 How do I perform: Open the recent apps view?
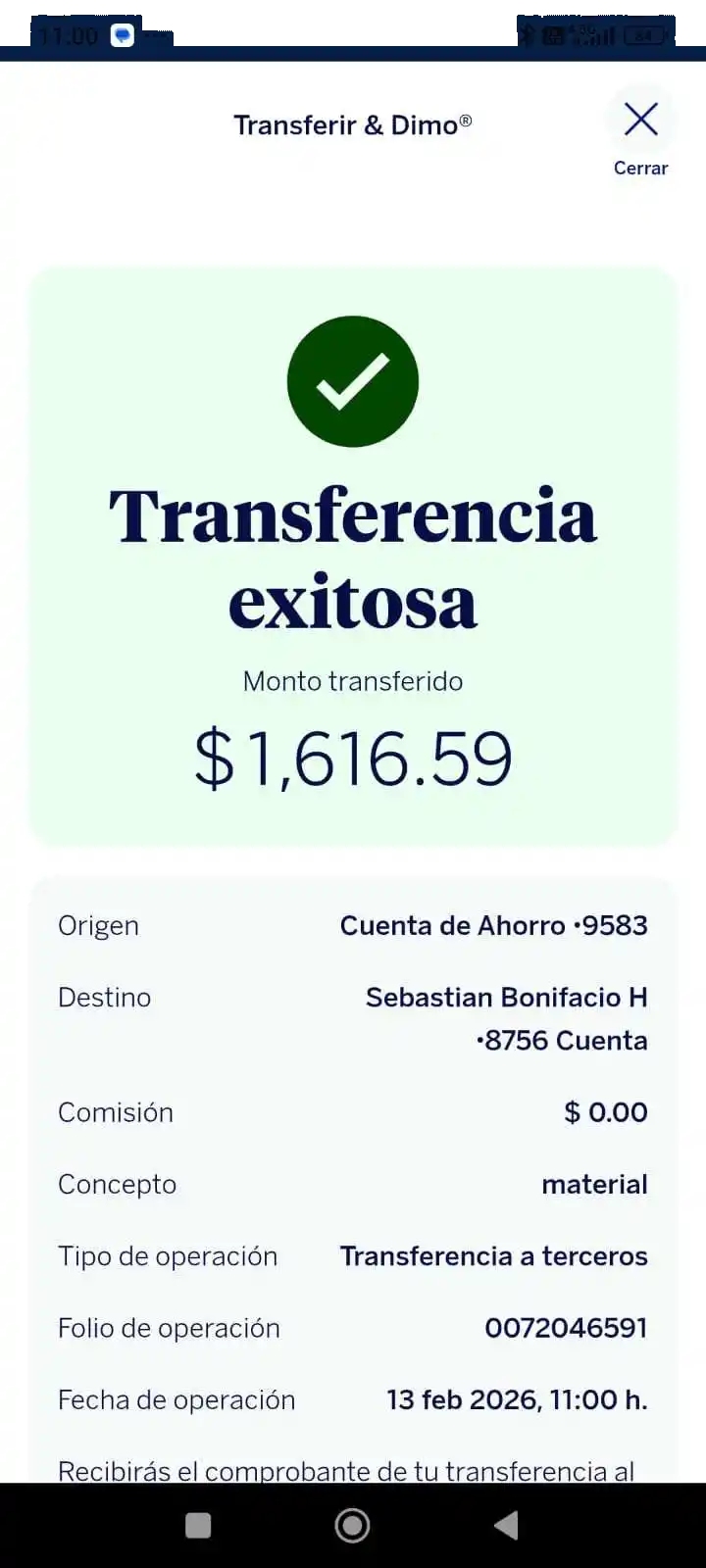point(198,1525)
